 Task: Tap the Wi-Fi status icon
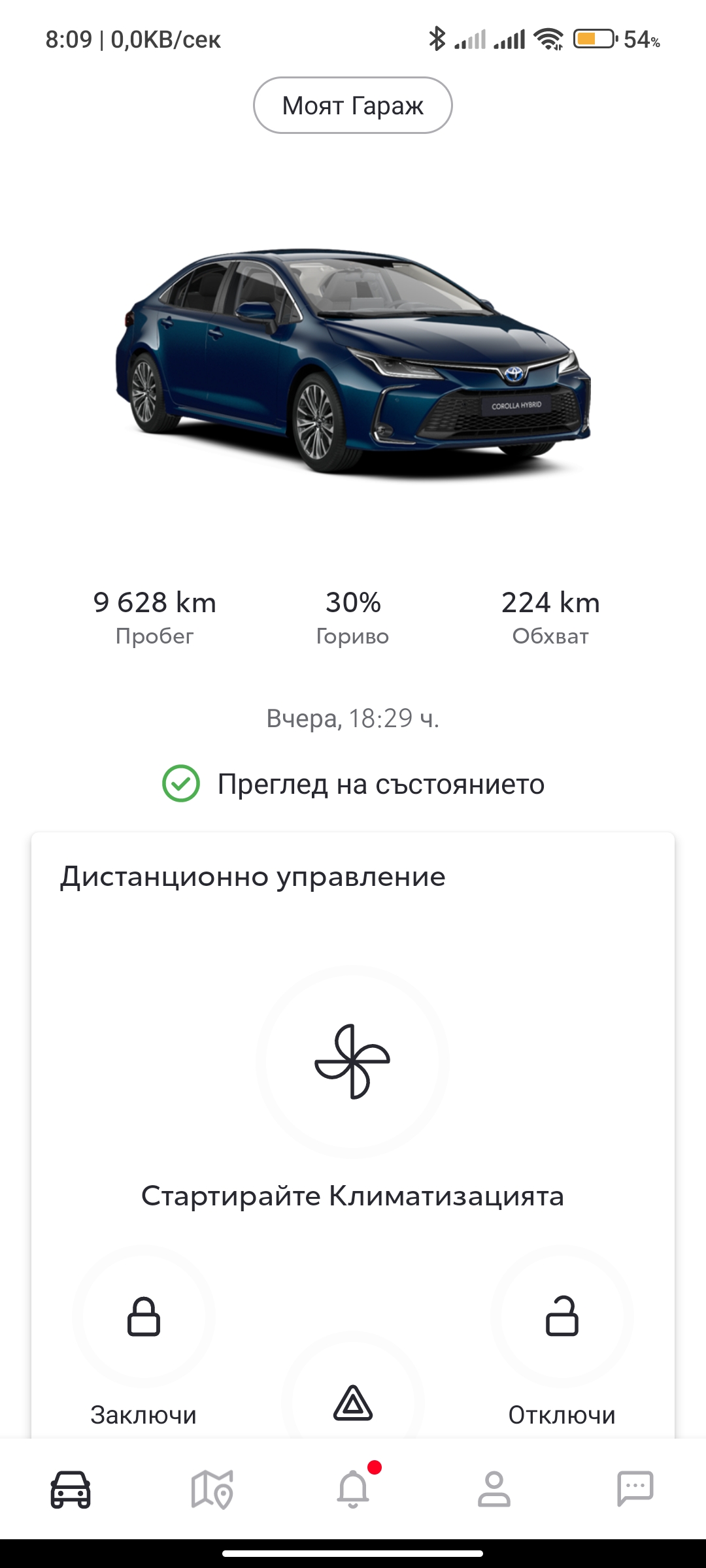pyautogui.click(x=548, y=41)
